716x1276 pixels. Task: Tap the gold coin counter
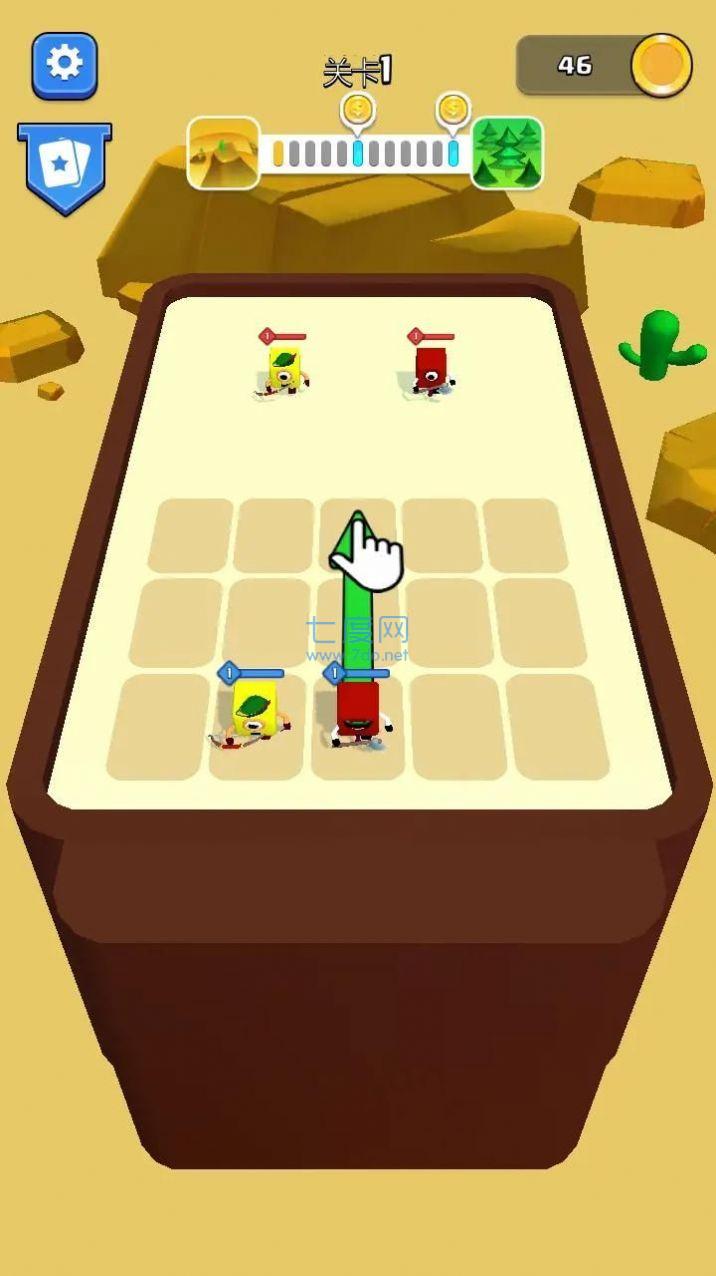tap(604, 65)
